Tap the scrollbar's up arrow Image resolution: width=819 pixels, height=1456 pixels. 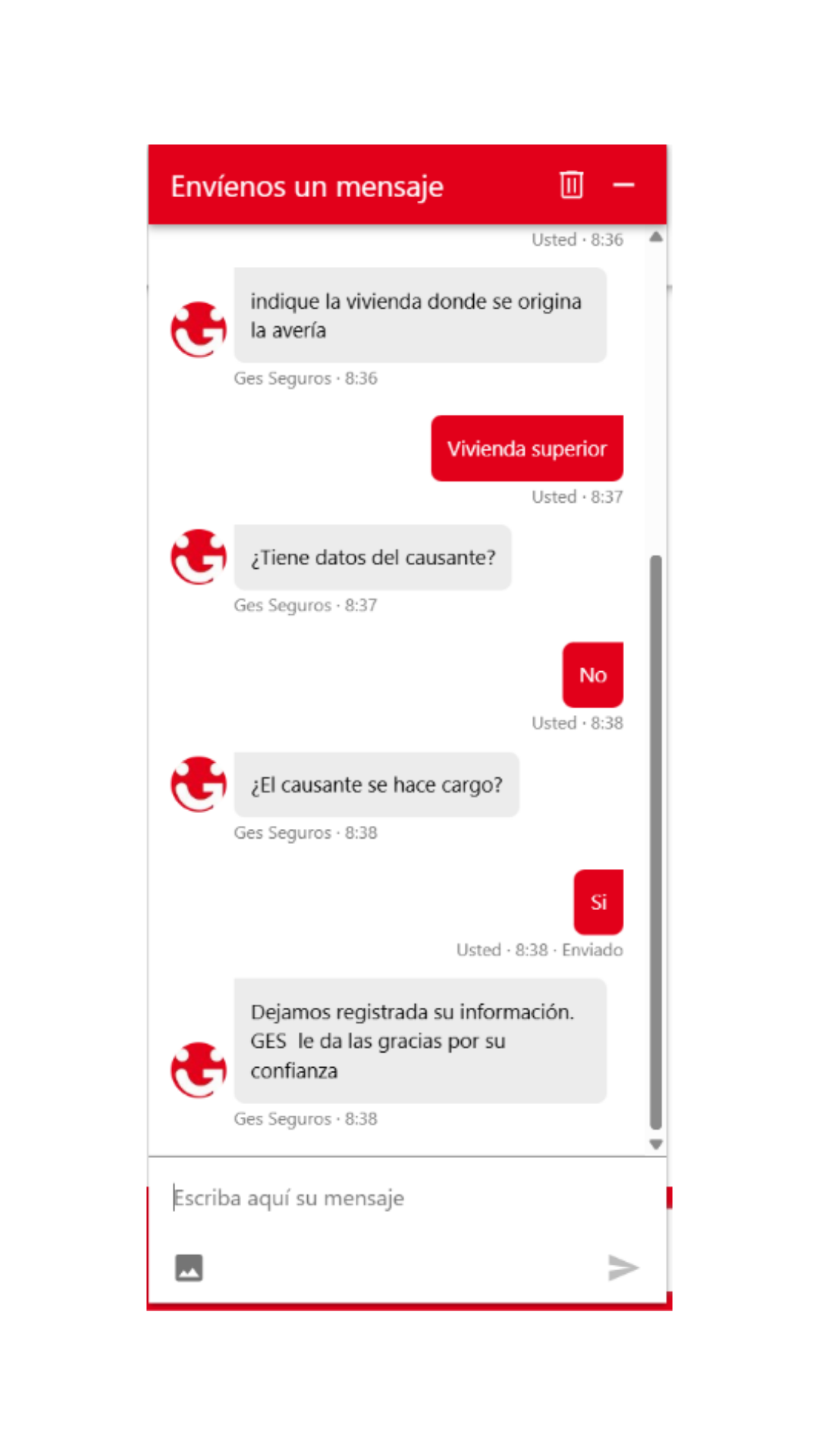pyautogui.click(x=656, y=237)
